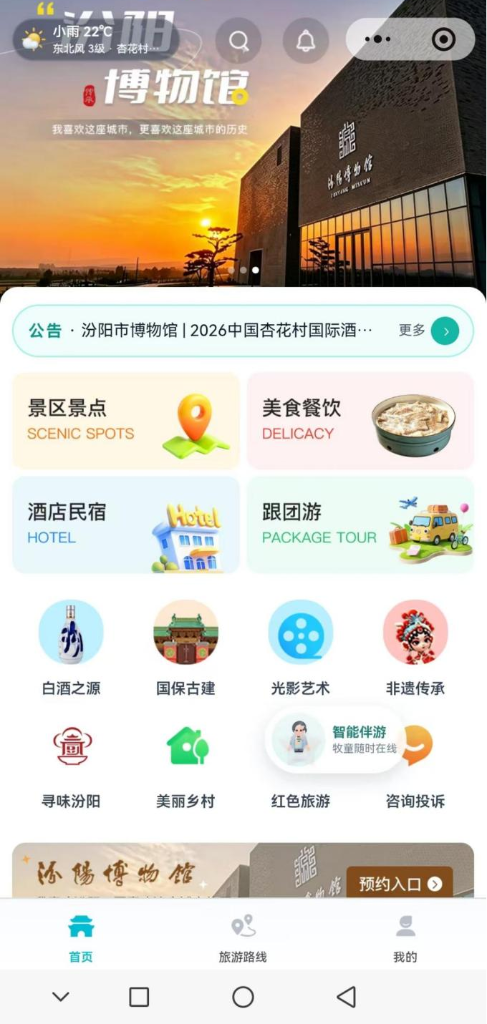
Task: Open the notifications bell
Action: click(x=306, y=40)
